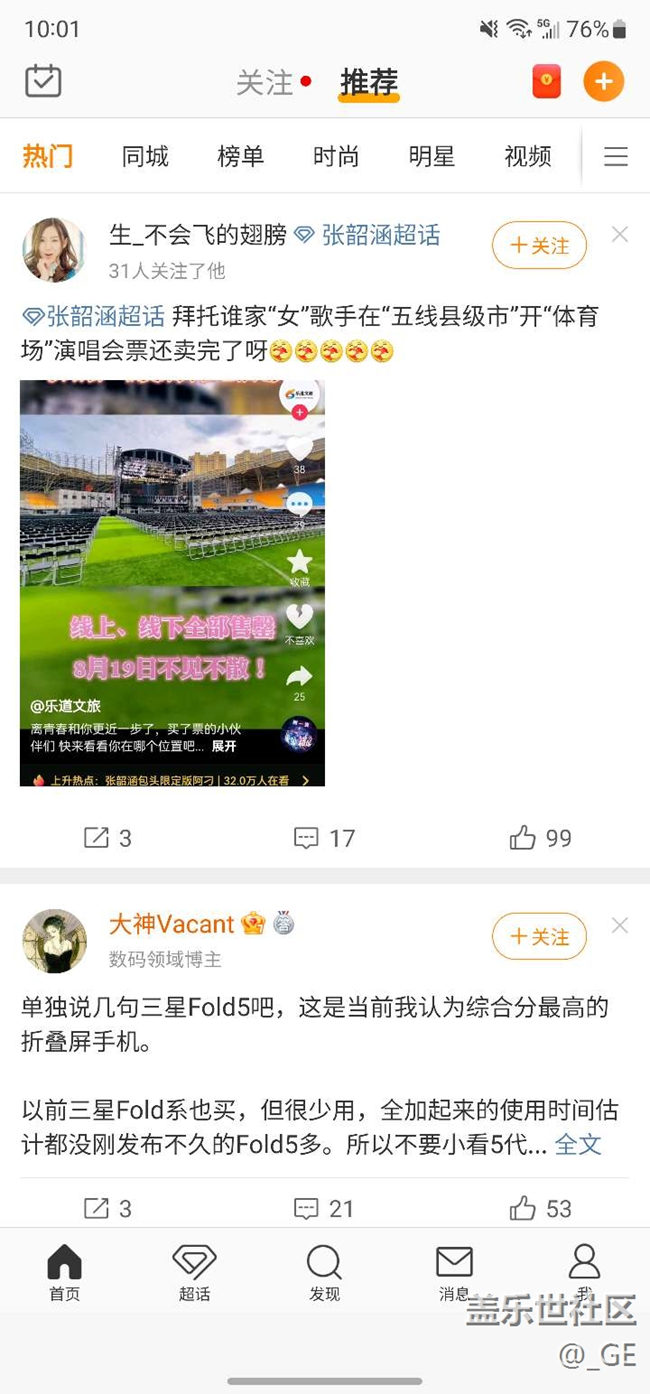Follow 大神Vacant
Screen dimensions: 650x1394
click(x=539, y=937)
